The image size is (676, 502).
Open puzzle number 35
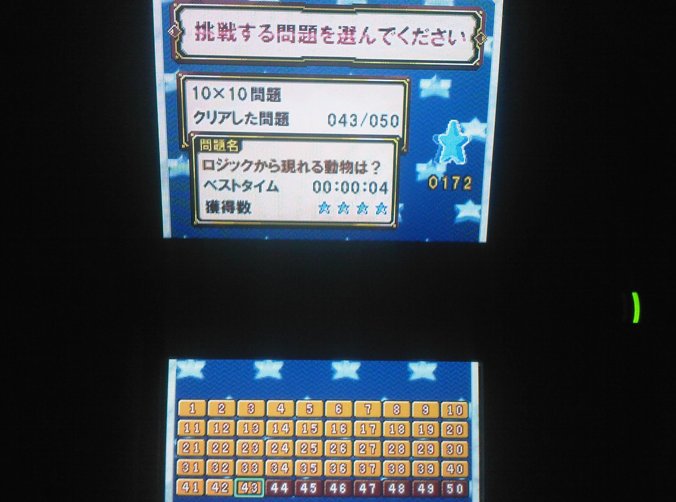tap(309, 468)
